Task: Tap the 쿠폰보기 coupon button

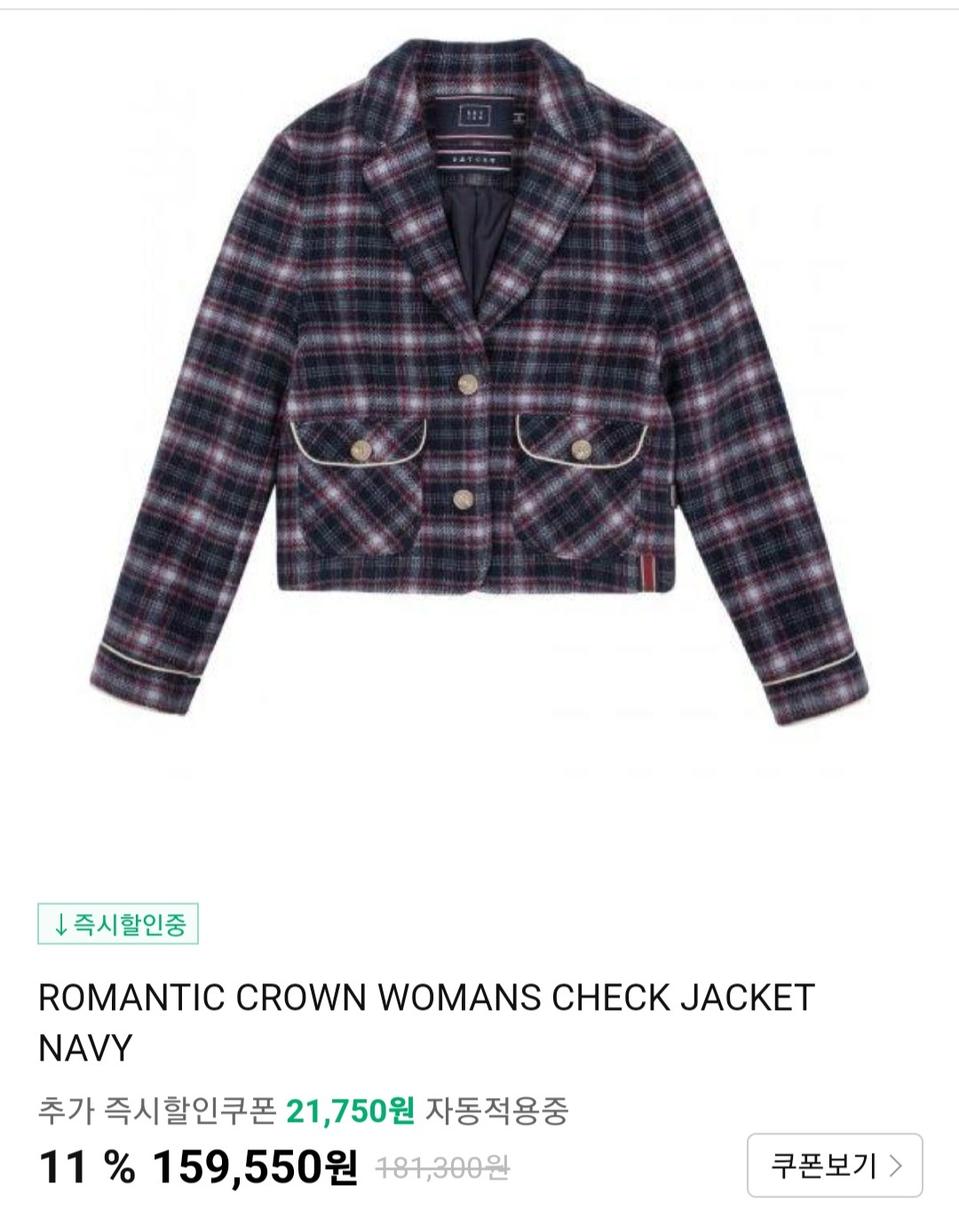Action: point(834,1165)
